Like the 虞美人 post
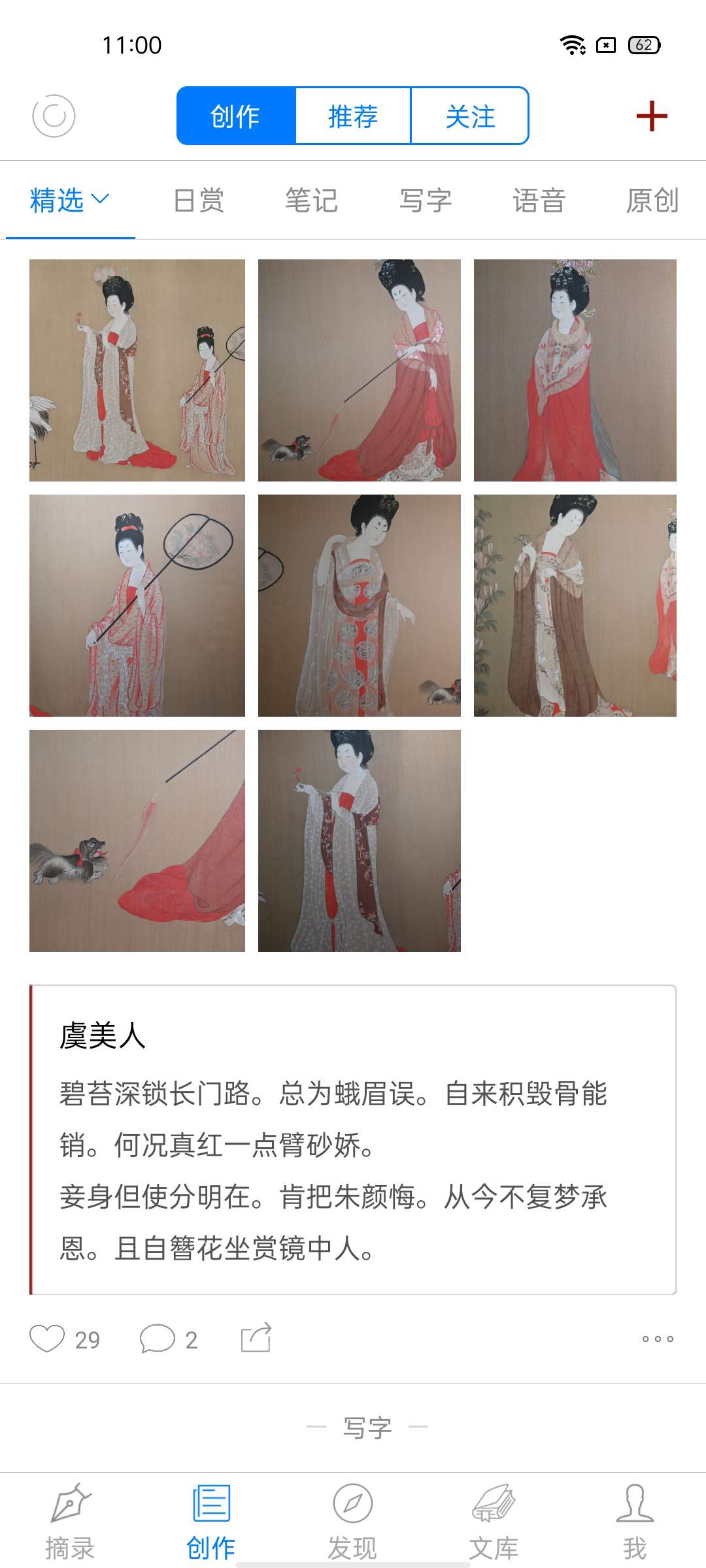The width and height of the screenshot is (706, 1568). tap(48, 1339)
